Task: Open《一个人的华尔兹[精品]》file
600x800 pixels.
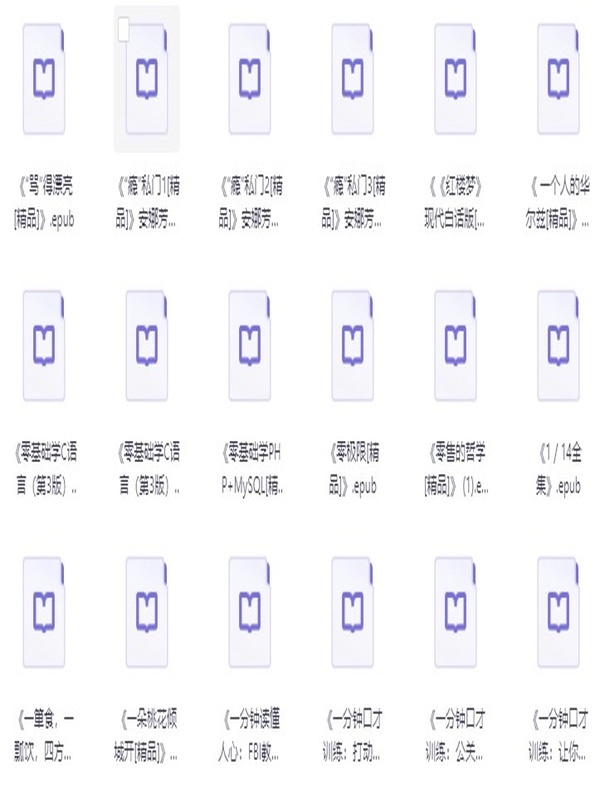Action: tap(558, 78)
